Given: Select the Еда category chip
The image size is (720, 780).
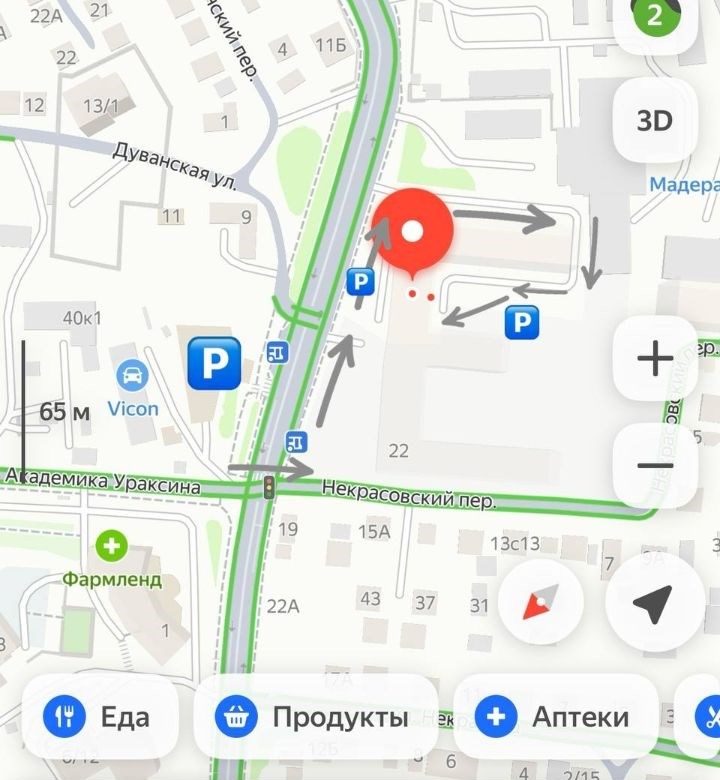Looking at the screenshot, I should pyautogui.click(x=99, y=717).
